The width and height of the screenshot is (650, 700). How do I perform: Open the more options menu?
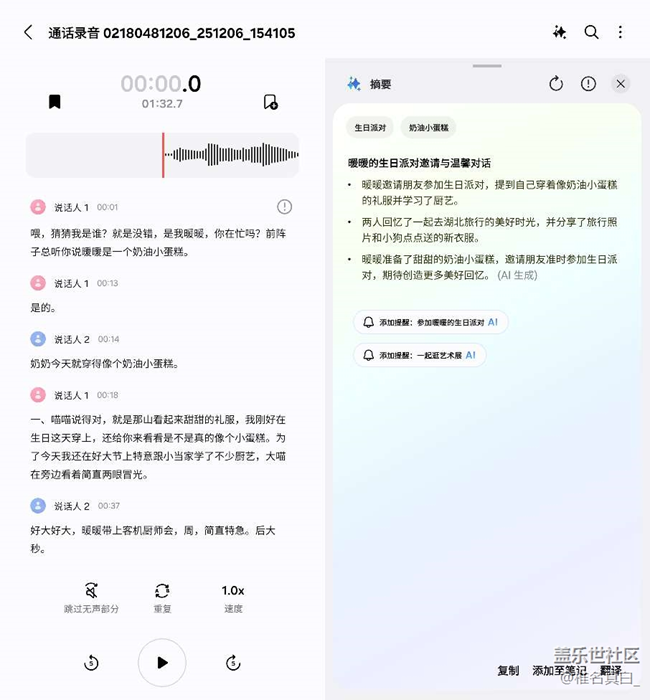coord(621,33)
